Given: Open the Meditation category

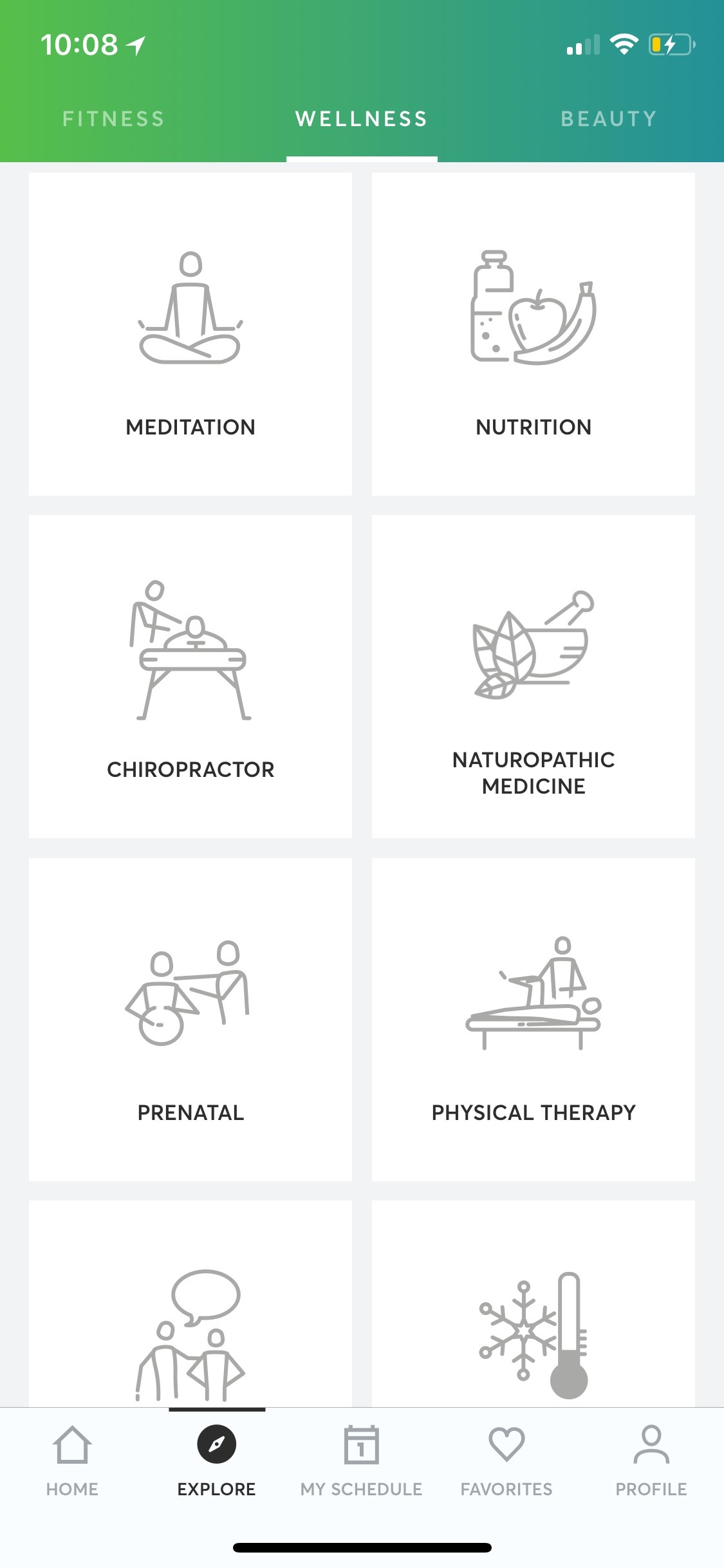Looking at the screenshot, I should pyautogui.click(x=190, y=334).
